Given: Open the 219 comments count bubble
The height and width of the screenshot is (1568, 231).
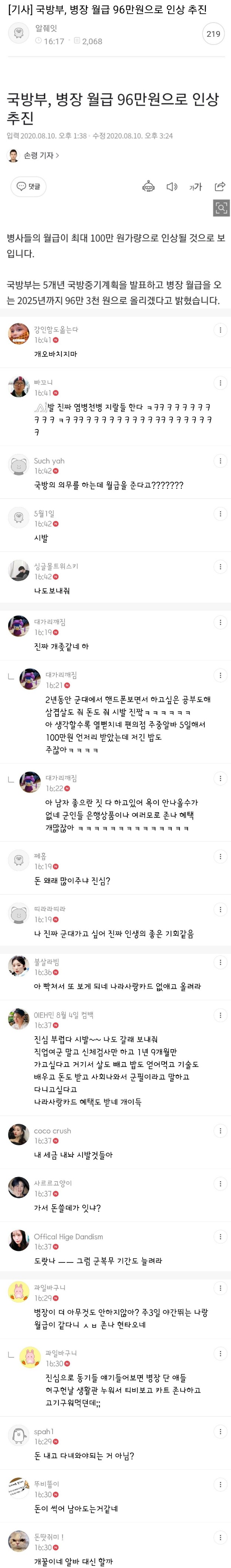Looking at the screenshot, I should click(213, 34).
